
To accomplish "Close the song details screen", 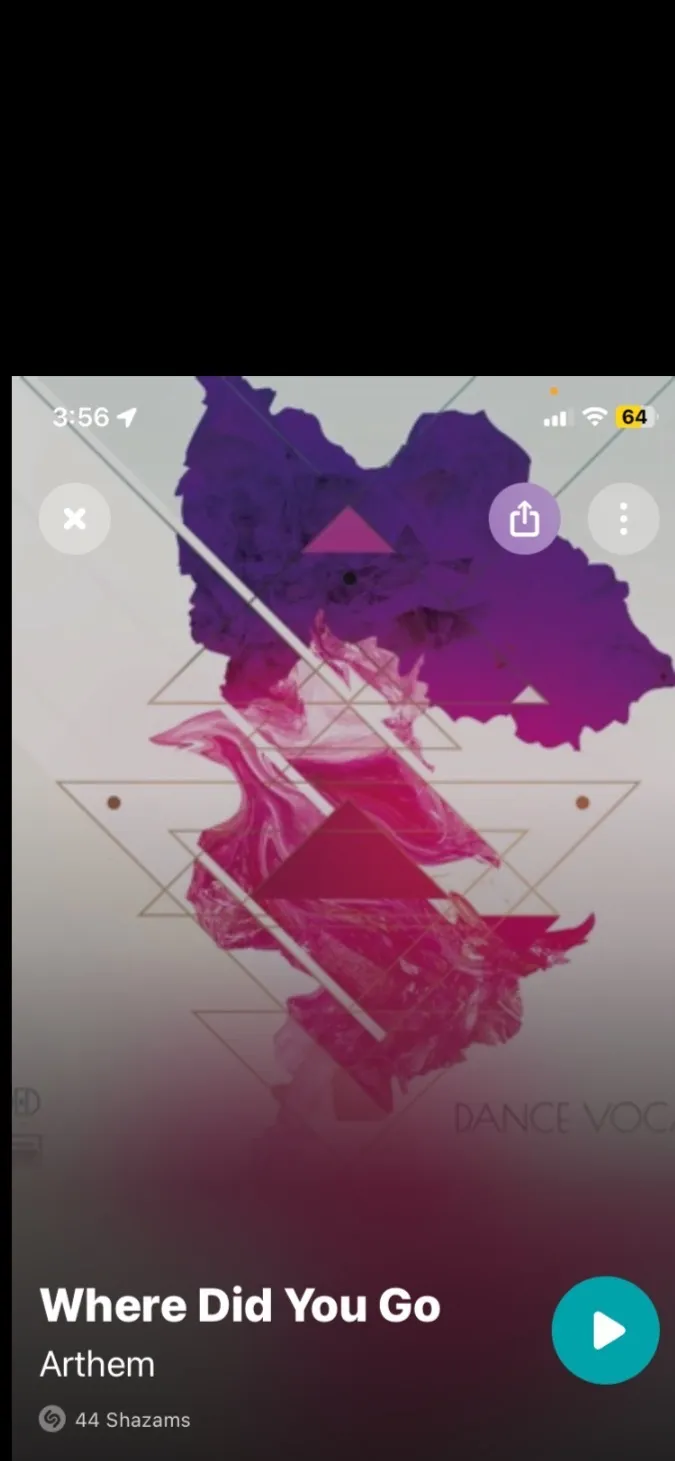I will [75, 519].
